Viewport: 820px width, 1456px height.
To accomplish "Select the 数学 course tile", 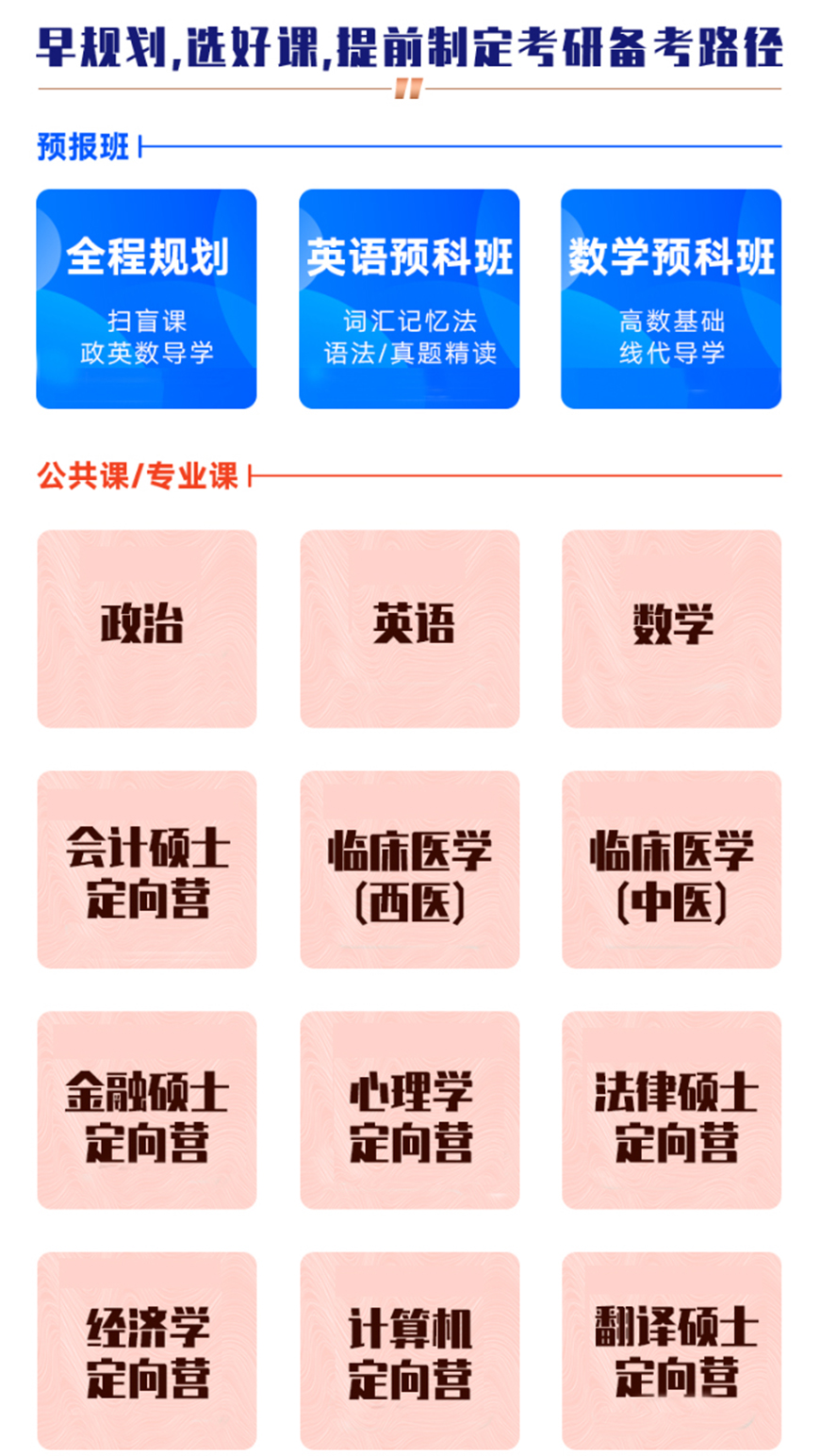I will [671, 629].
